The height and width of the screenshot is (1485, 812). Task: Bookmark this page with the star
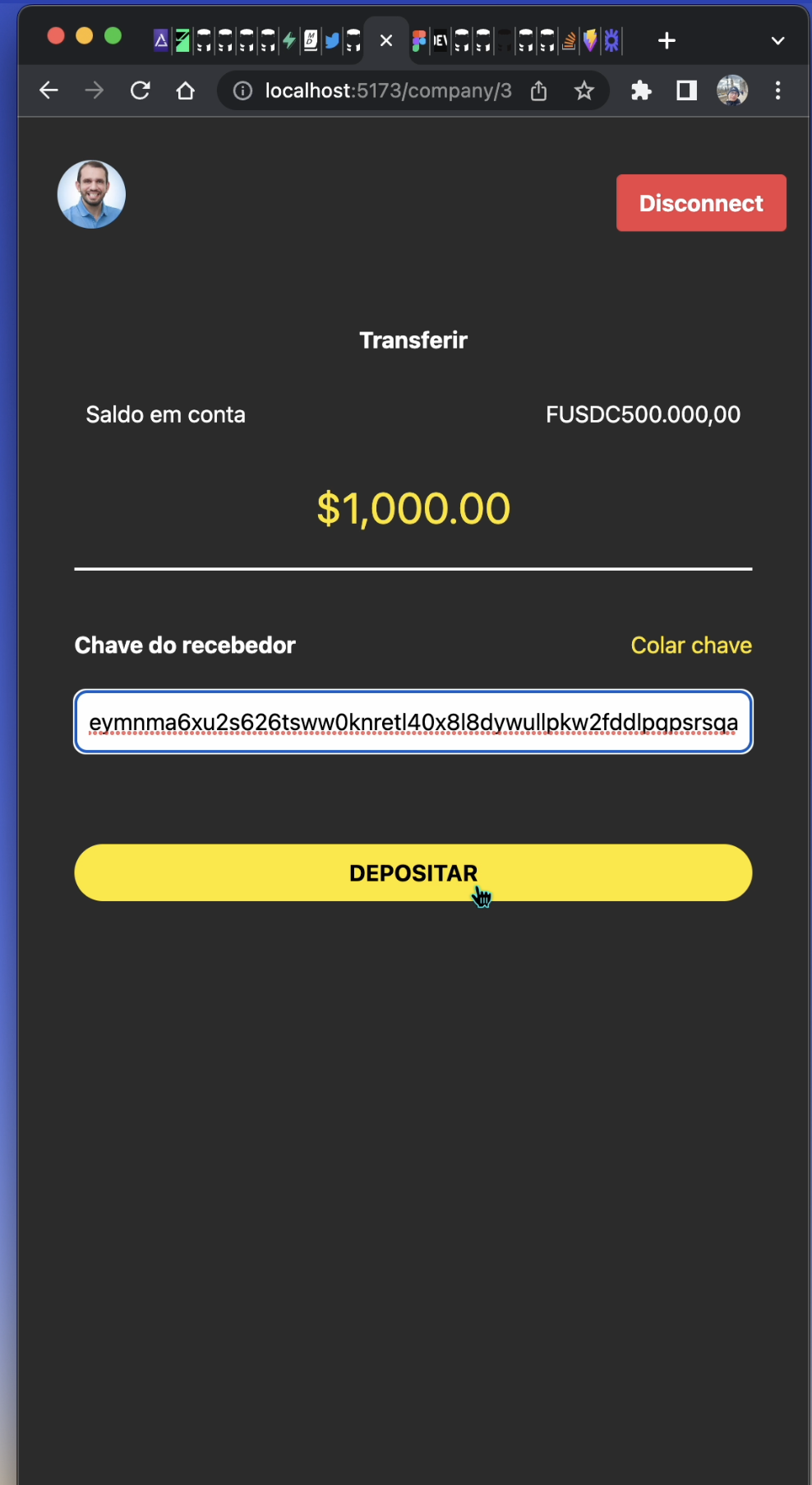pos(584,90)
